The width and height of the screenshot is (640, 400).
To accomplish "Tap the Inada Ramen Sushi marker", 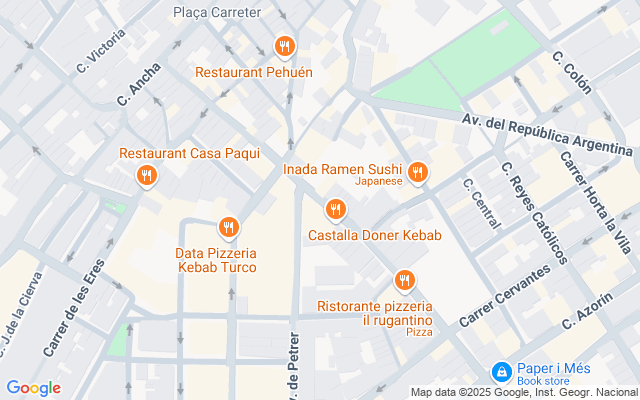I will pyautogui.click(x=417, y=173).
